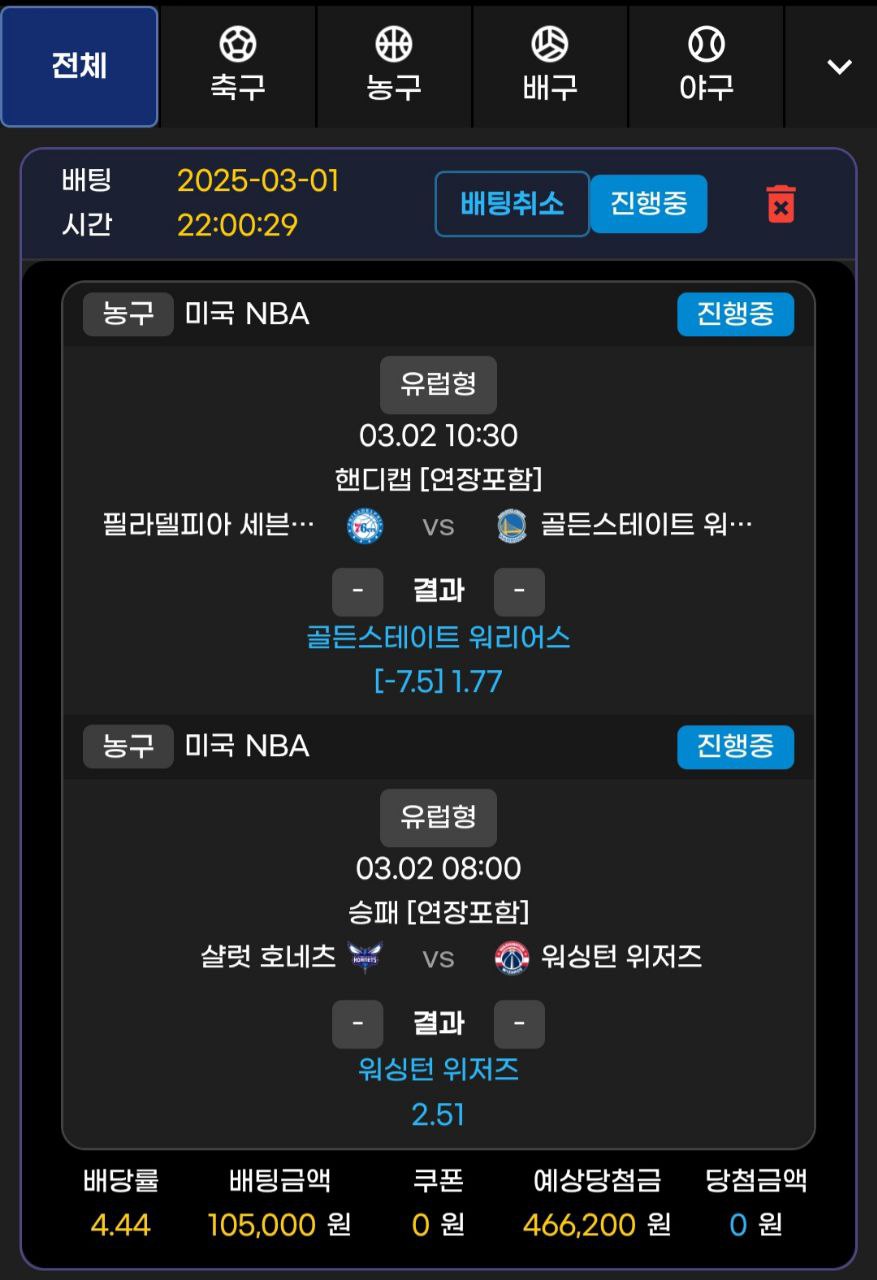Select the 전체 tab
877x1280 pixels.
coord(79,66)
